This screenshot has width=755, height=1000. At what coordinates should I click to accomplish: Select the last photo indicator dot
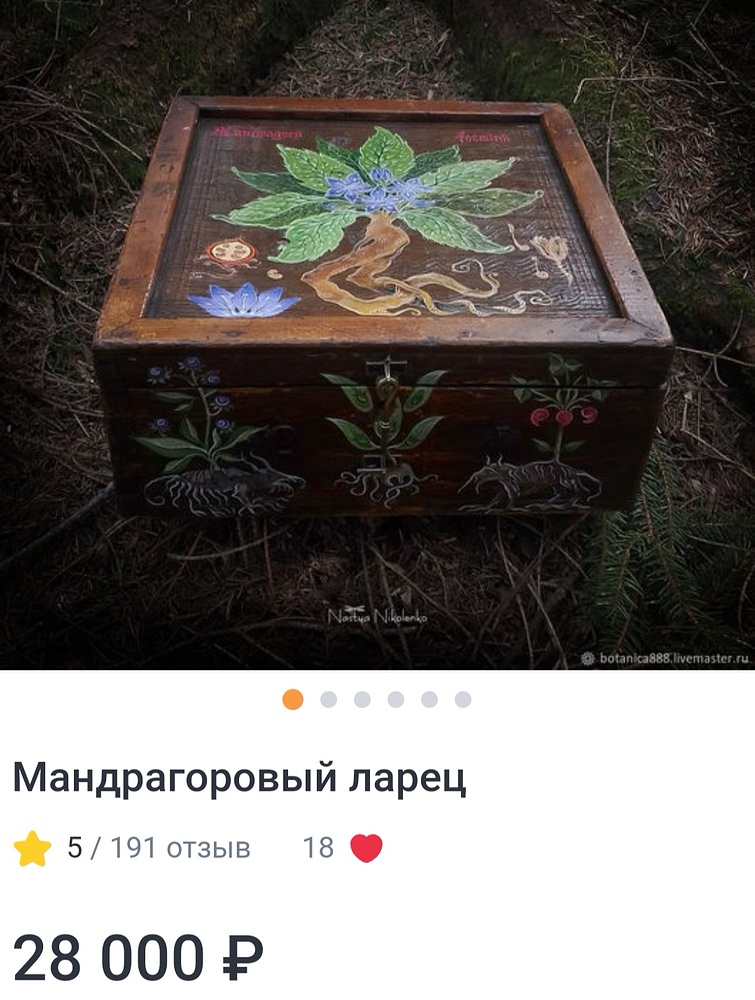pyautogui.click(x=463, y=700)
